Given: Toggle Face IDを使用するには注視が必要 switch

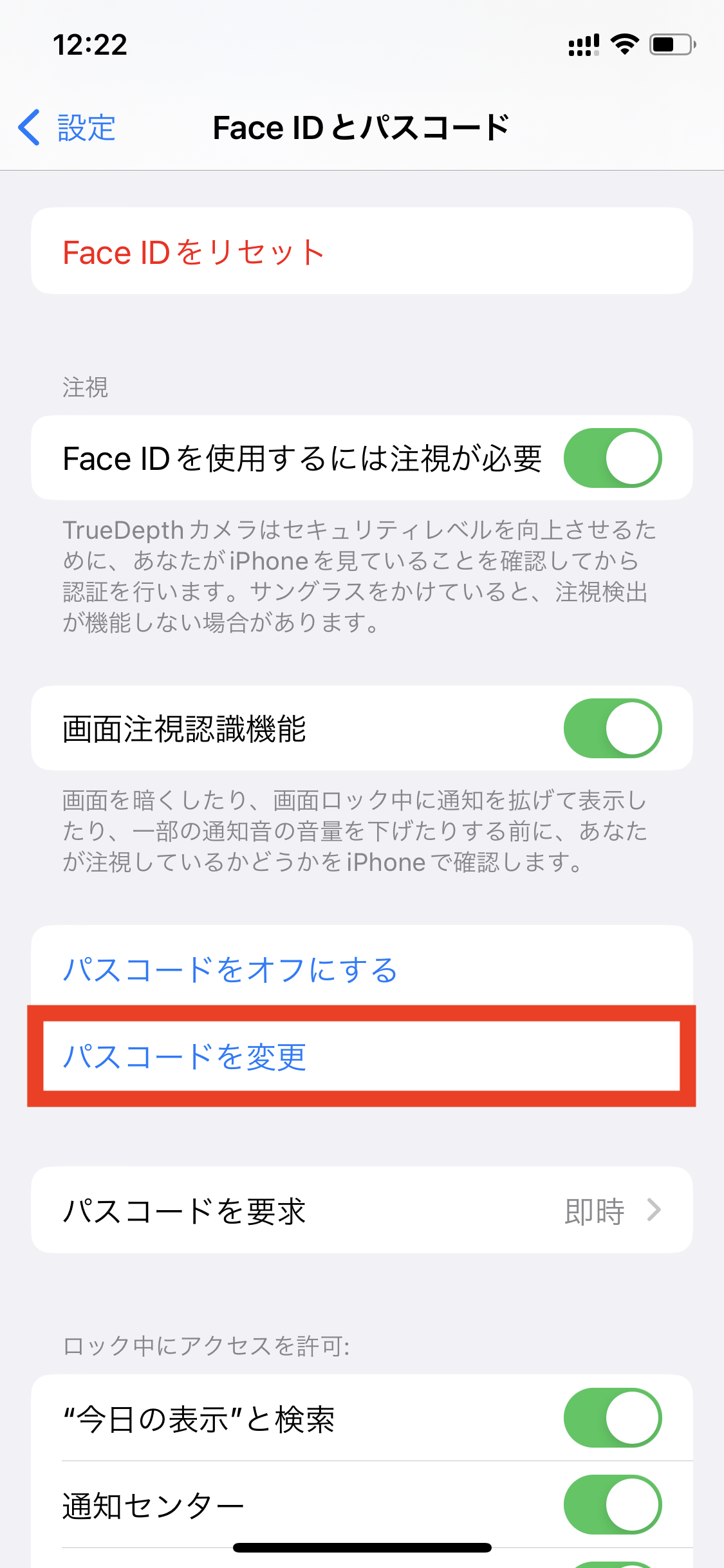Looking at the screenshot, I should coord(612,458).
